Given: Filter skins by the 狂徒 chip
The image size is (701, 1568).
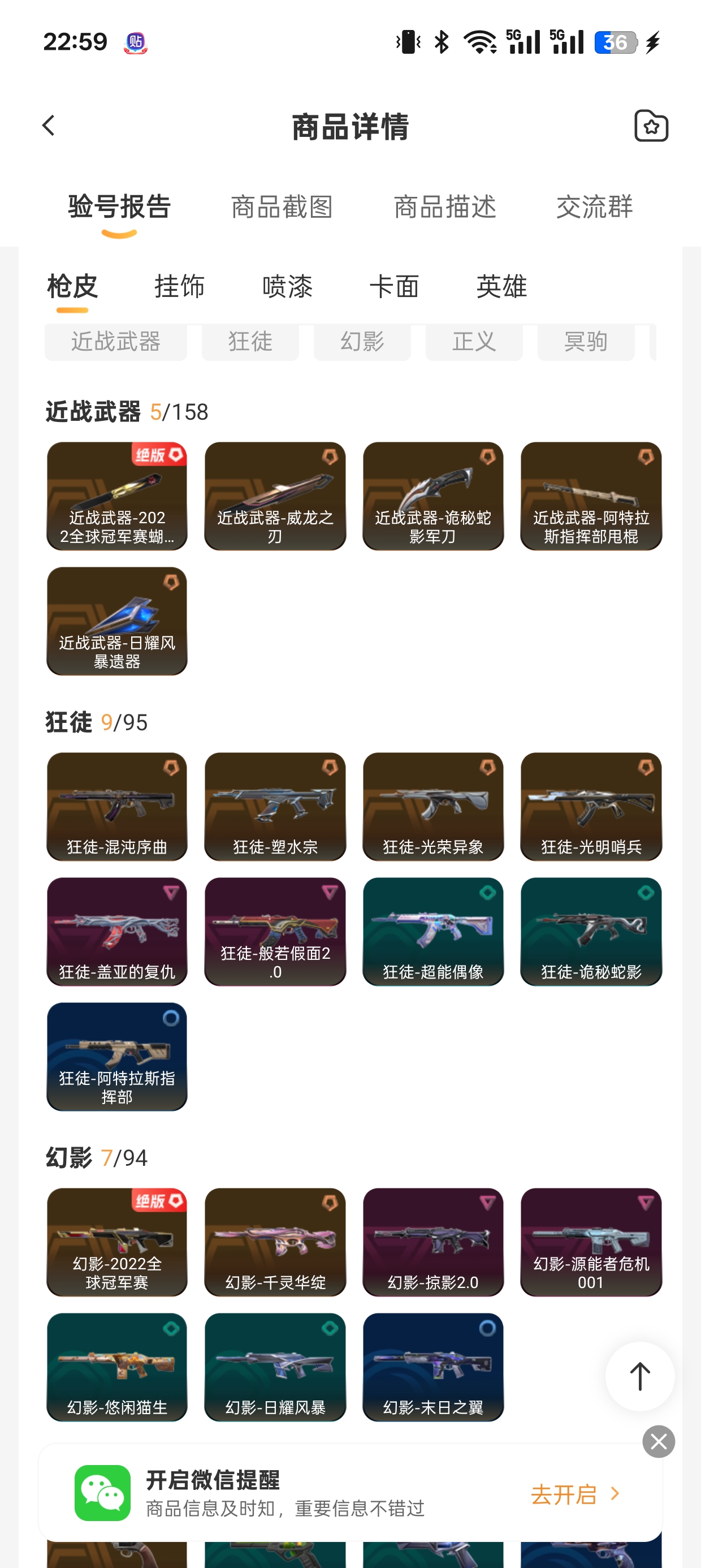Looking at the screenshot, I should 250,342.
